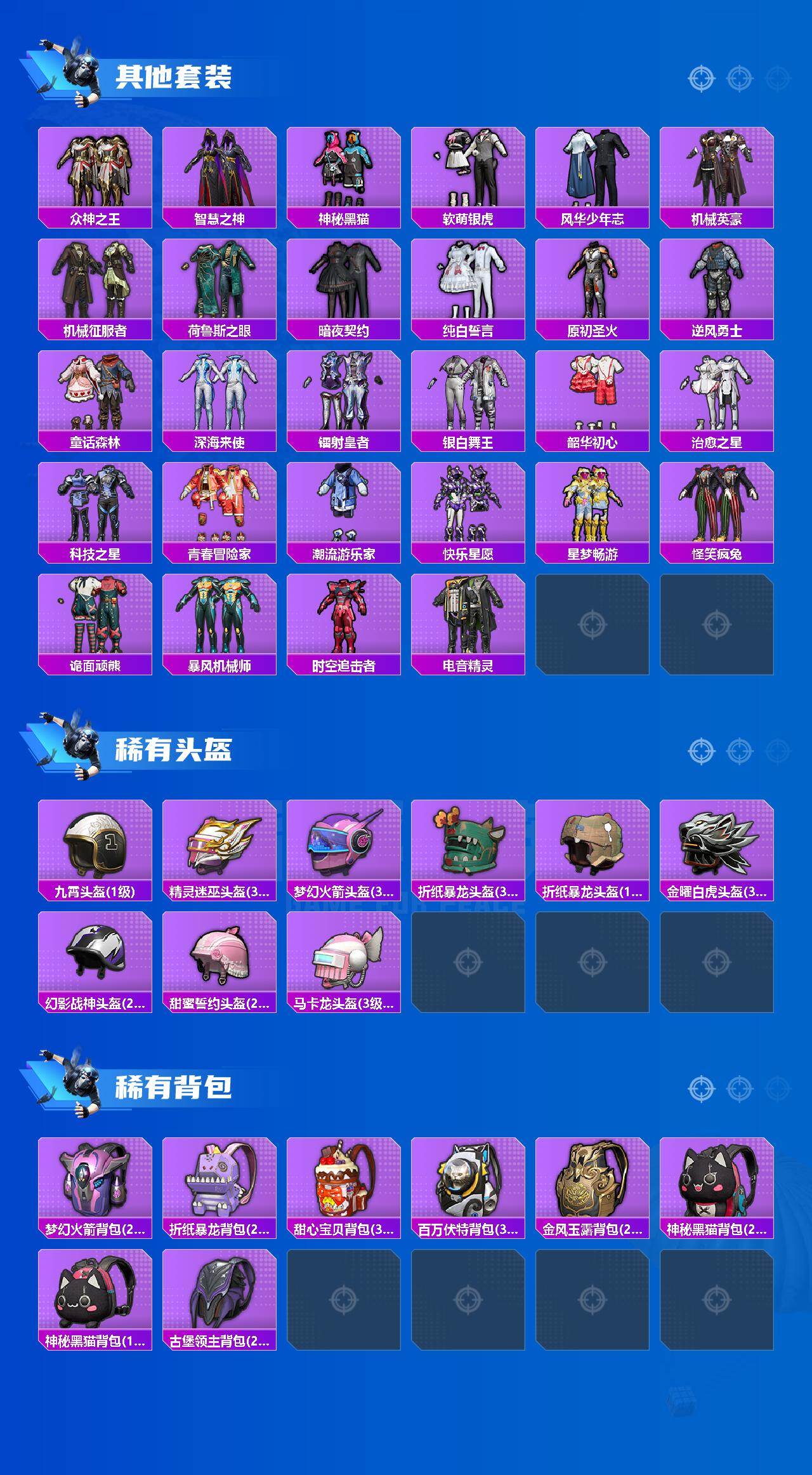Select the 折纸暴龙头盔 green helmet icon
The width and height of the screenshot is (812, 1475).
click(469, 850)
